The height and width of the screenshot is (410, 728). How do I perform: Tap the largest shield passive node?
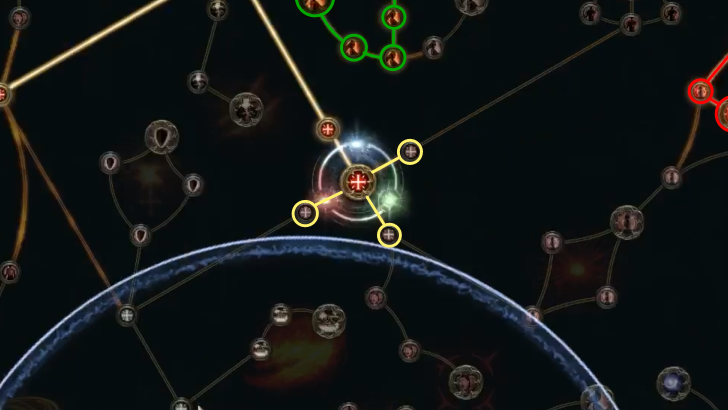coord(162,136)
